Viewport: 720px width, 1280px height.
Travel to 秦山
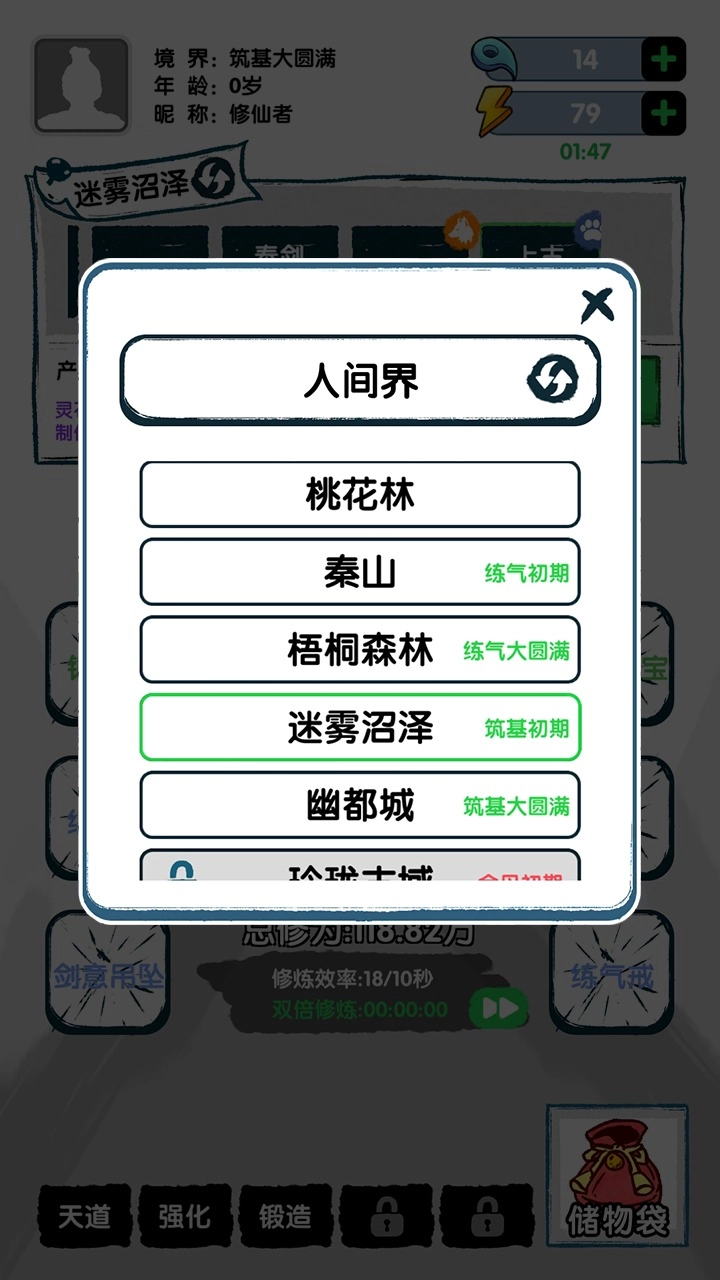pos(360,572)
